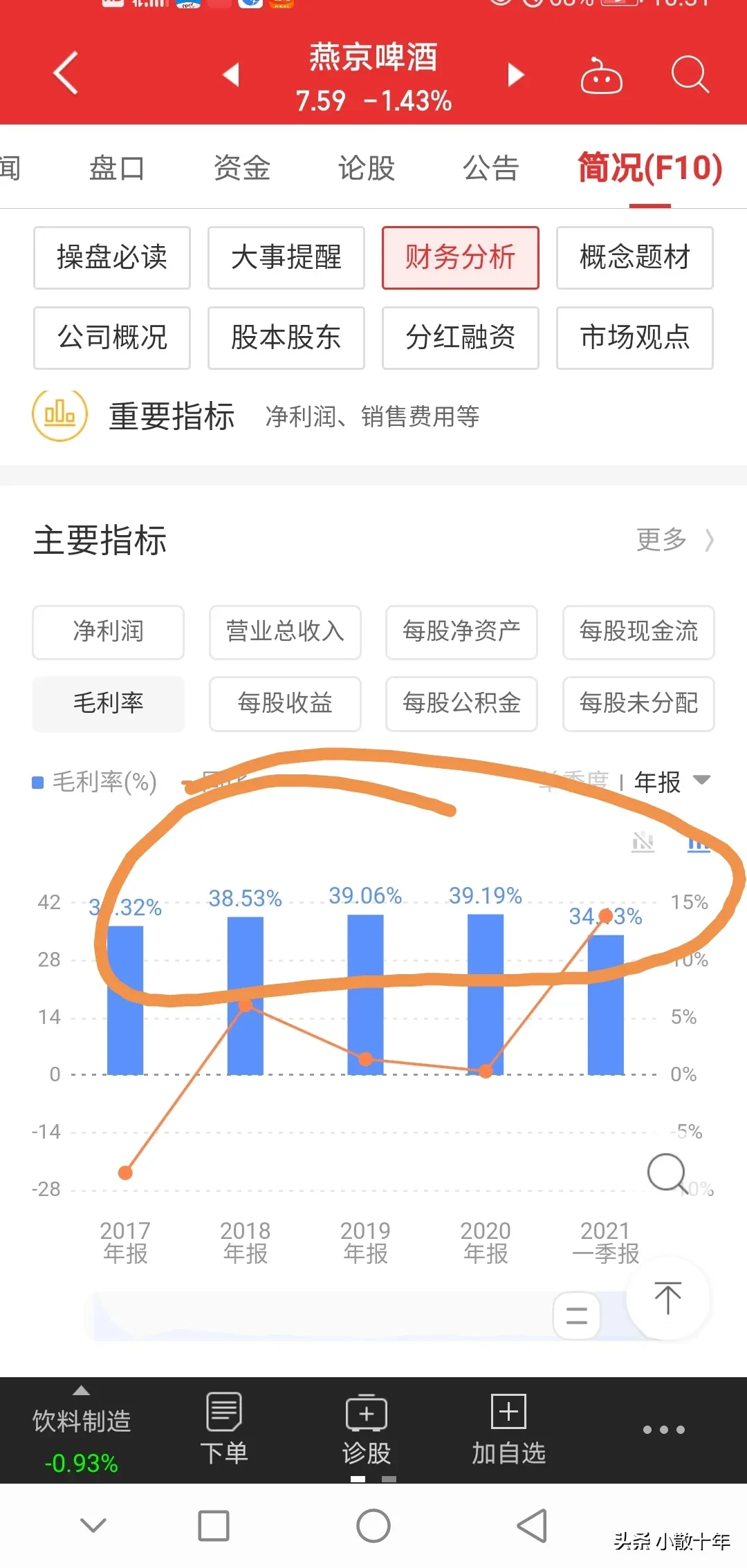Tap the system home button
The width and height of the screenshot is (747, 1568).
(x=373, y=1526)
